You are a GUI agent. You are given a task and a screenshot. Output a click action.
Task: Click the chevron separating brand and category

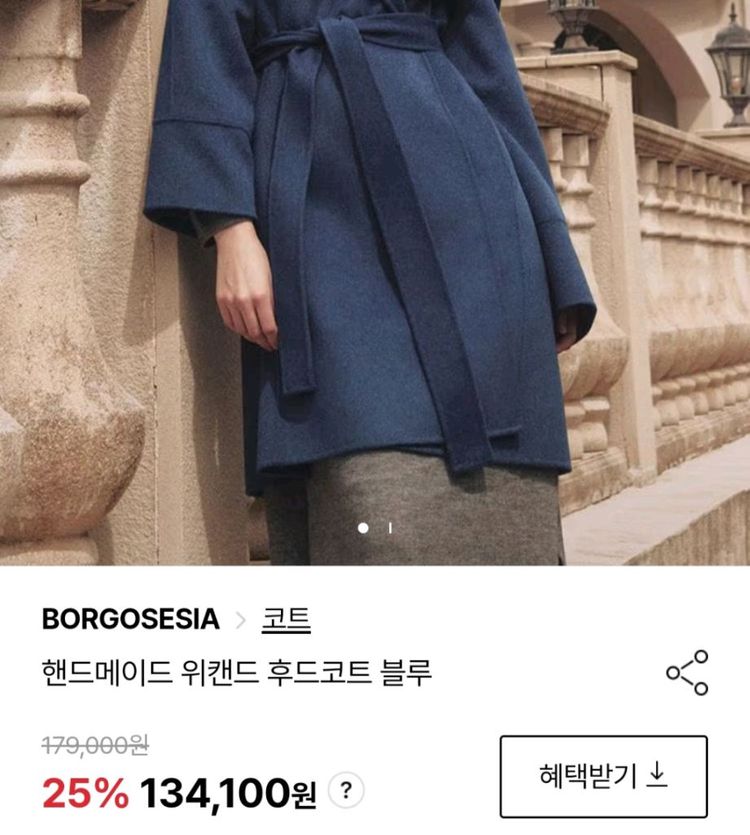click(240, 620)
